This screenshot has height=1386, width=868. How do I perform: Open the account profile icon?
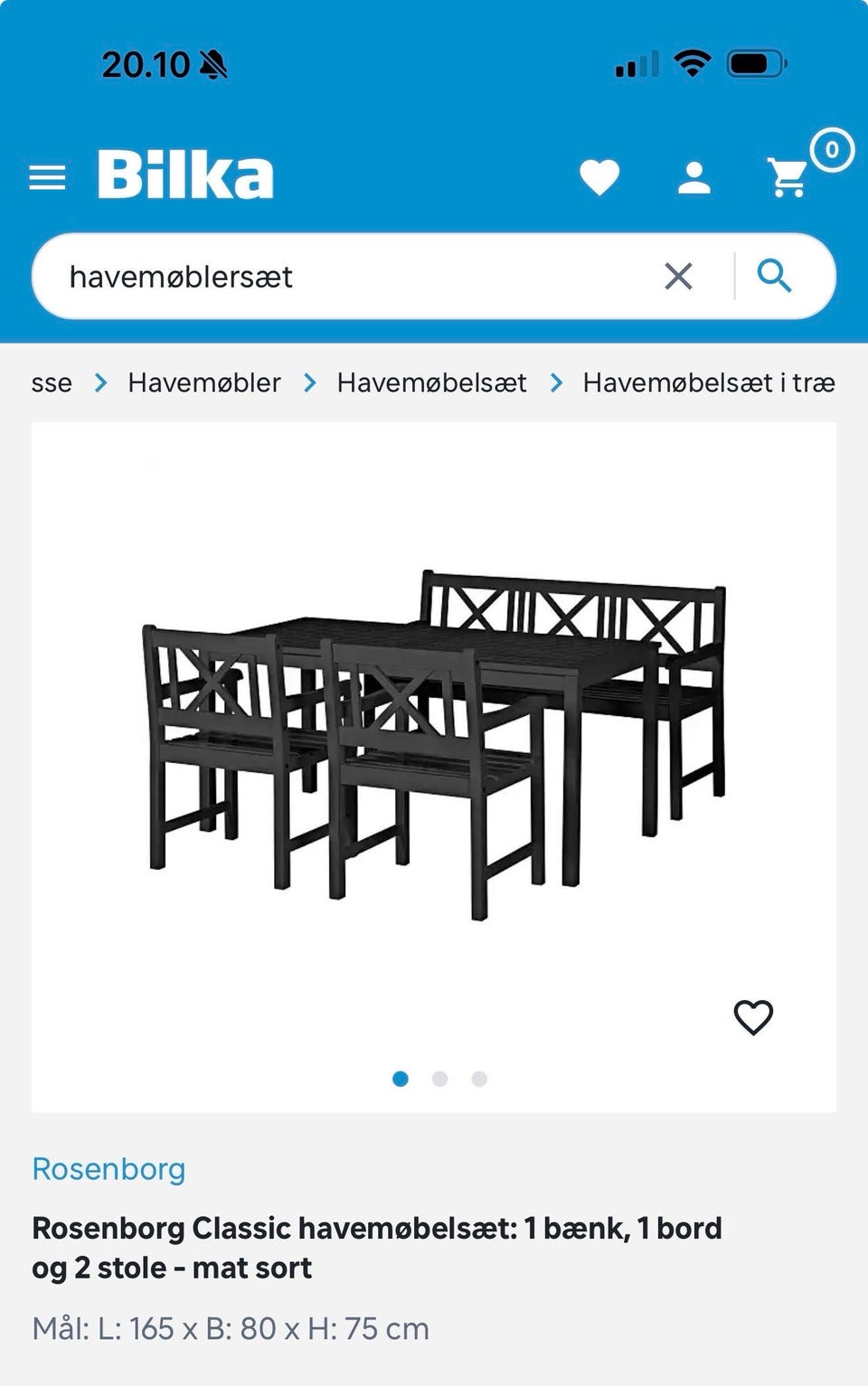pos(694,175)
